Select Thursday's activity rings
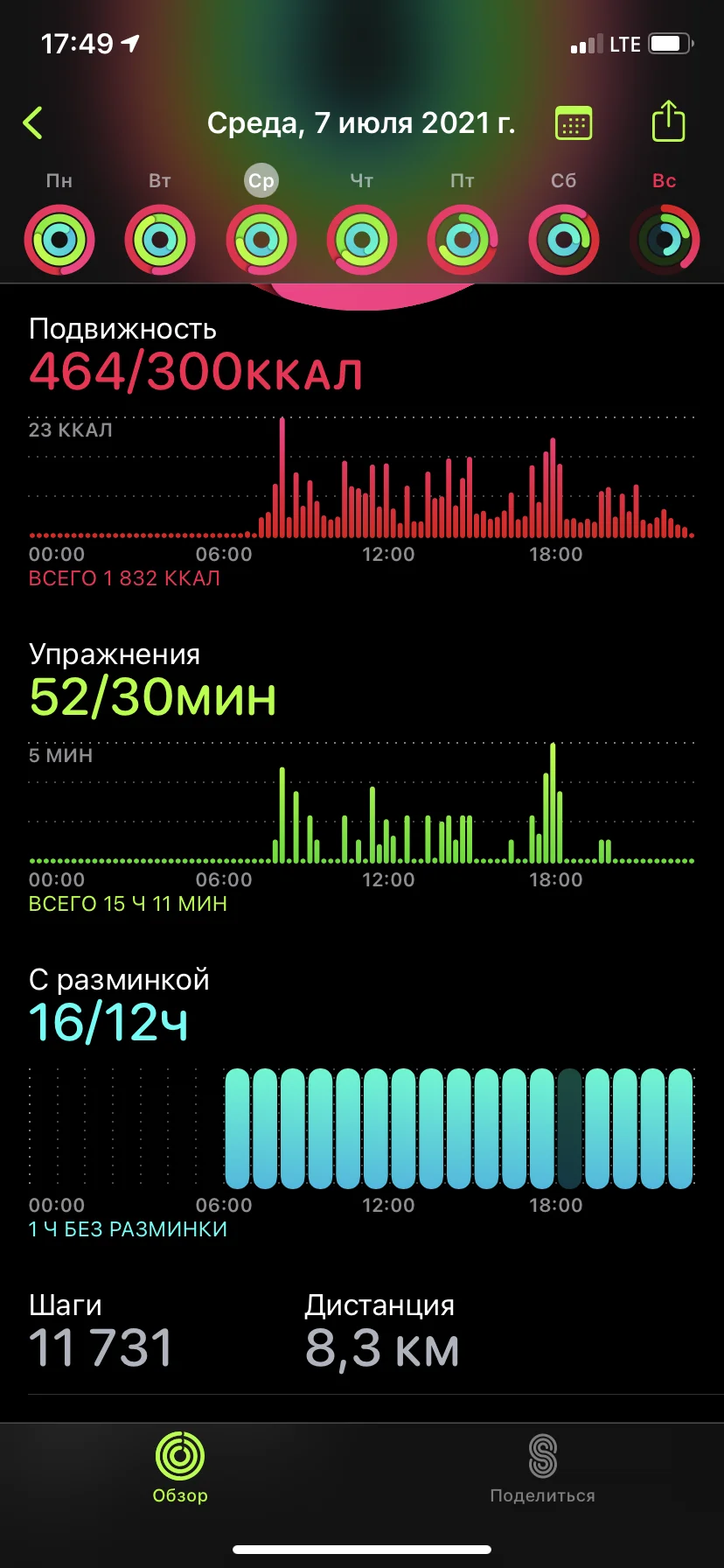This screenshot has width=724, height=1568. (x=362, y=239)
